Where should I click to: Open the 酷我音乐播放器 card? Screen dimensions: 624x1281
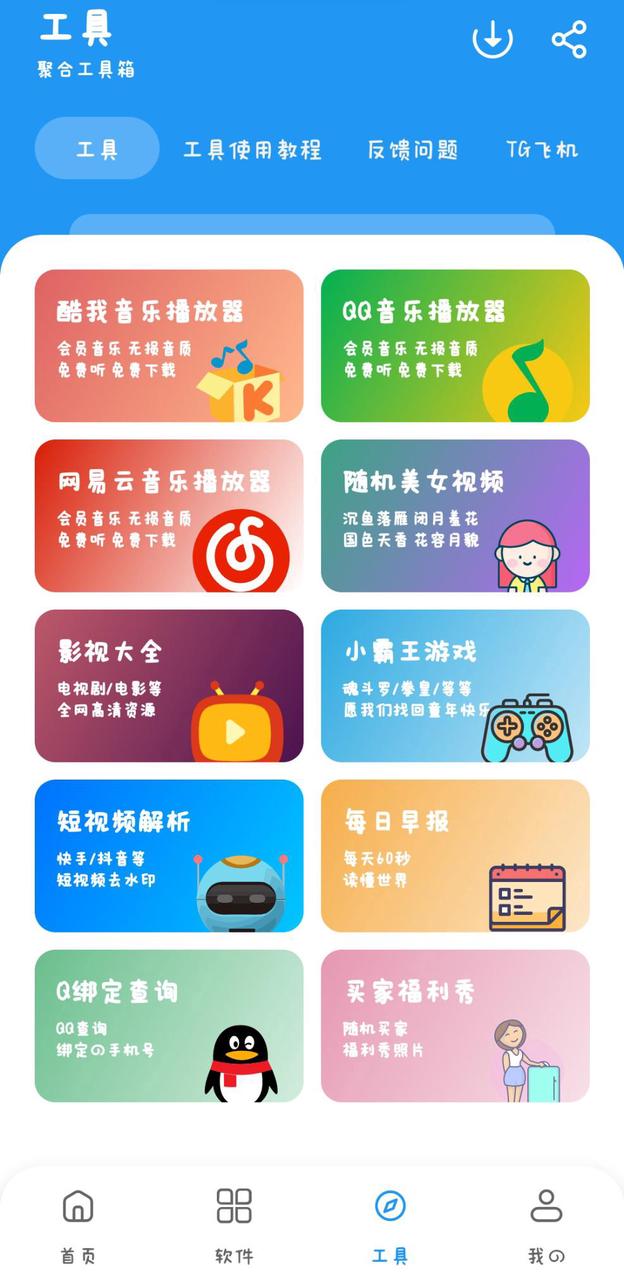pyautogui.click(x=169, y=346)
